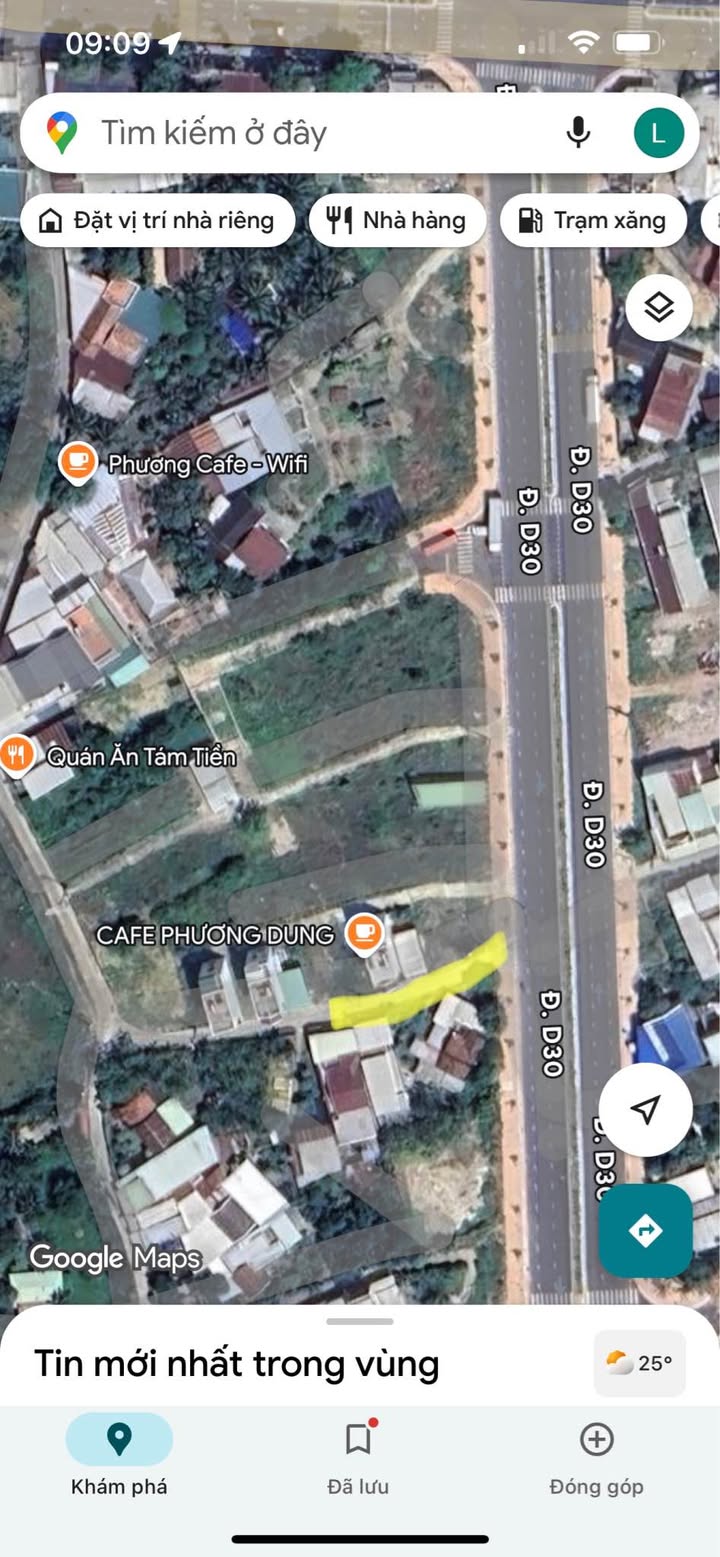
Task: Center map on my current location
Action: pyautogui.click(x=647, y=1109)
